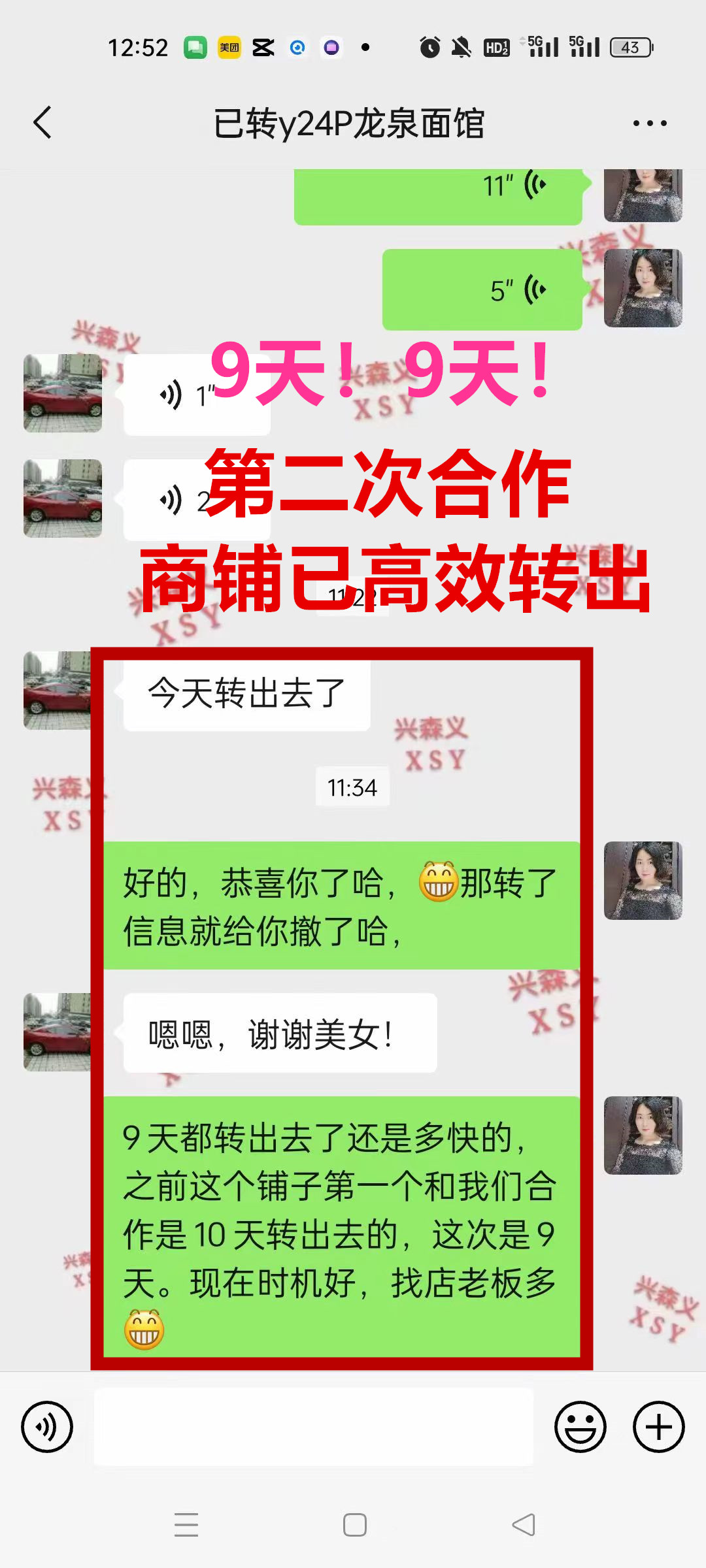Tap the system home button
This screenshot has height=1568, width=706.
coord(354,1525)
